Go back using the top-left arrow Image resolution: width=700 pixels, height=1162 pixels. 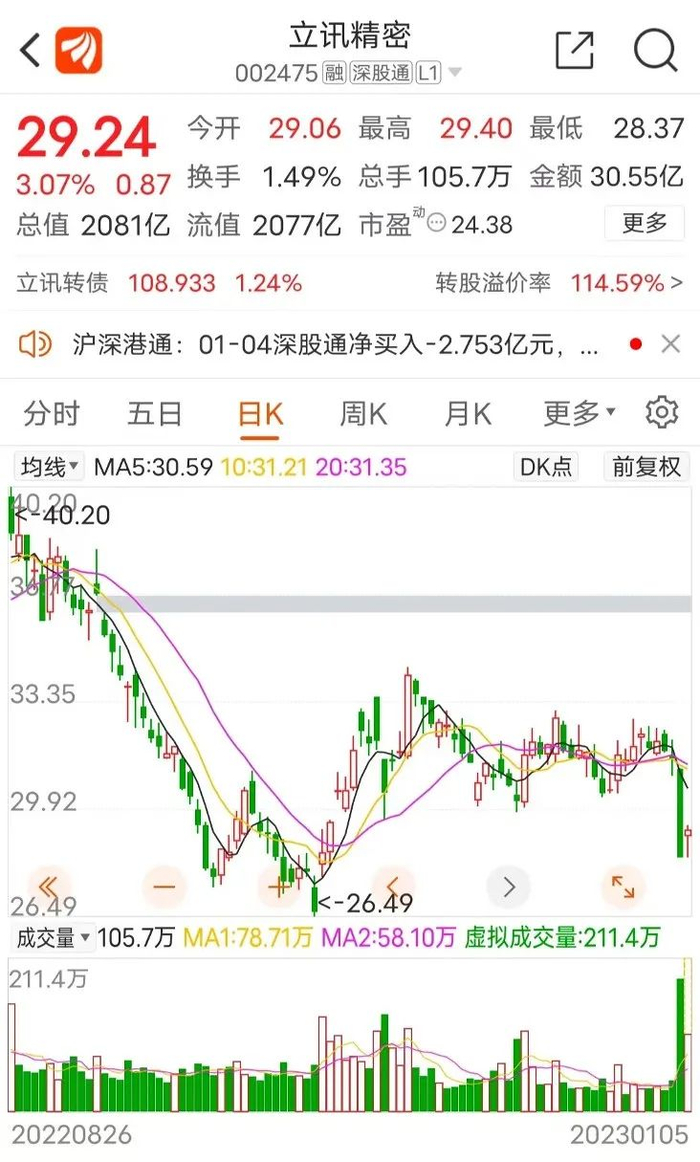(30, 50)
